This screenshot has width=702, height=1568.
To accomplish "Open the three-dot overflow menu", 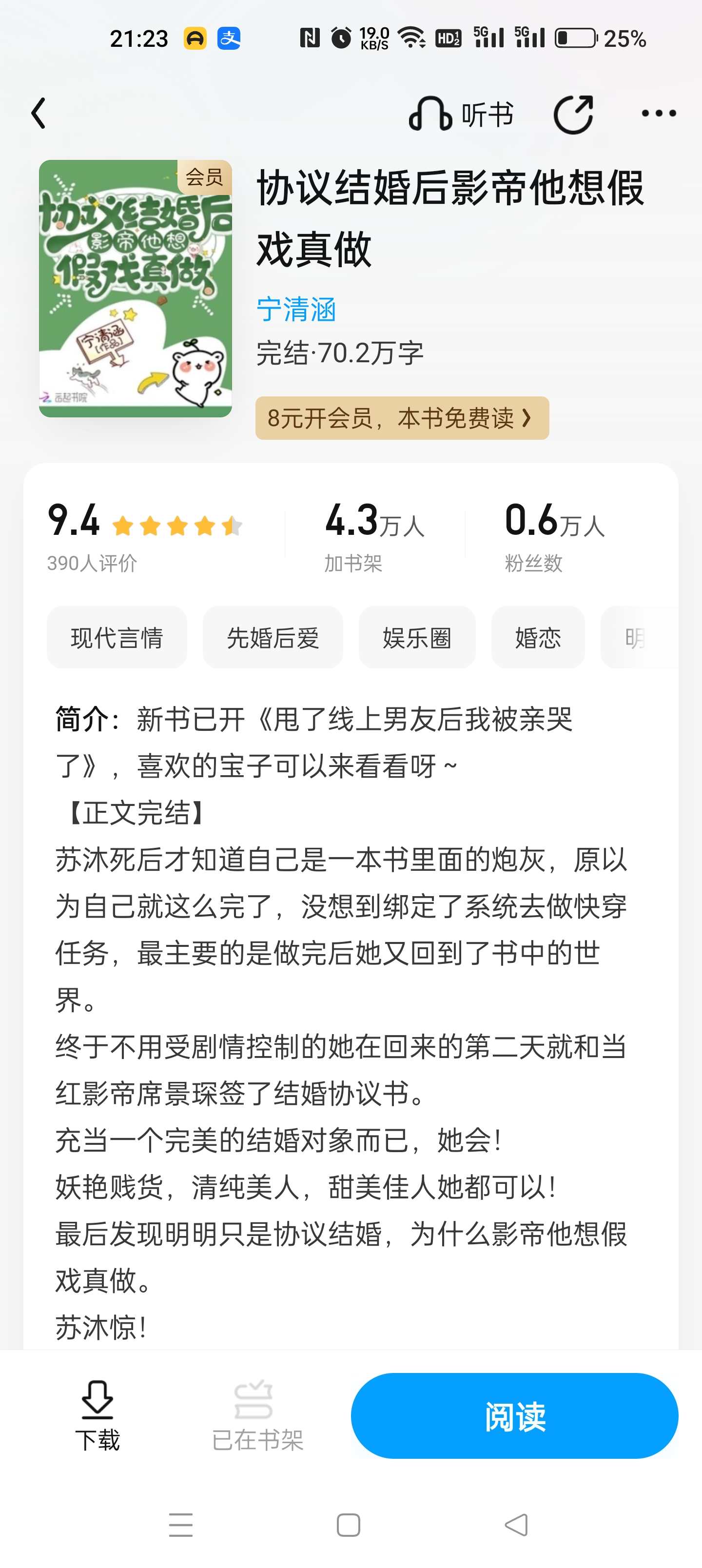I will click(x=659, y=113).
